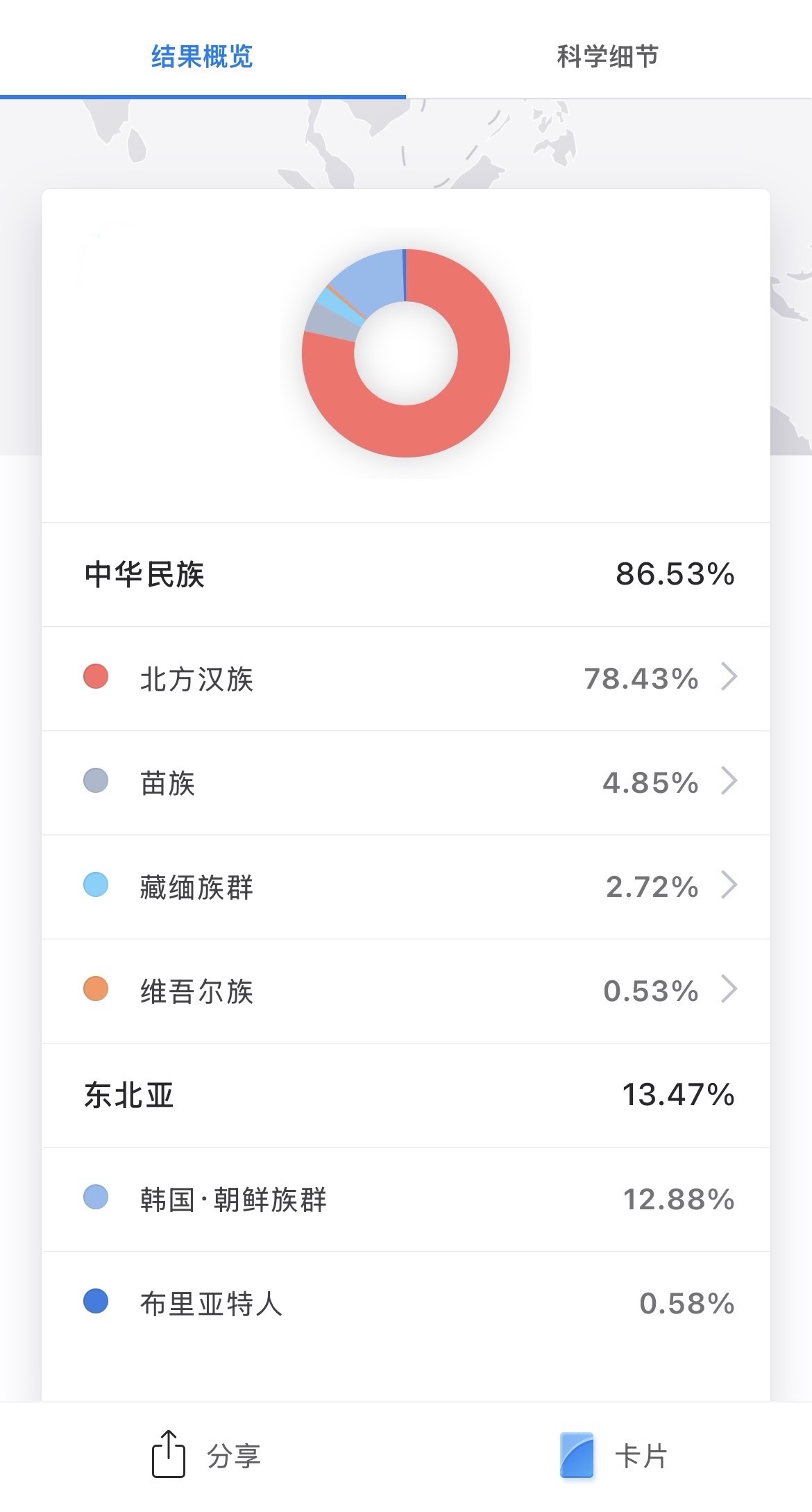Open the 卡片 card view
This screenshot has width=812, height=1512.
click(x=613, y=1456)
